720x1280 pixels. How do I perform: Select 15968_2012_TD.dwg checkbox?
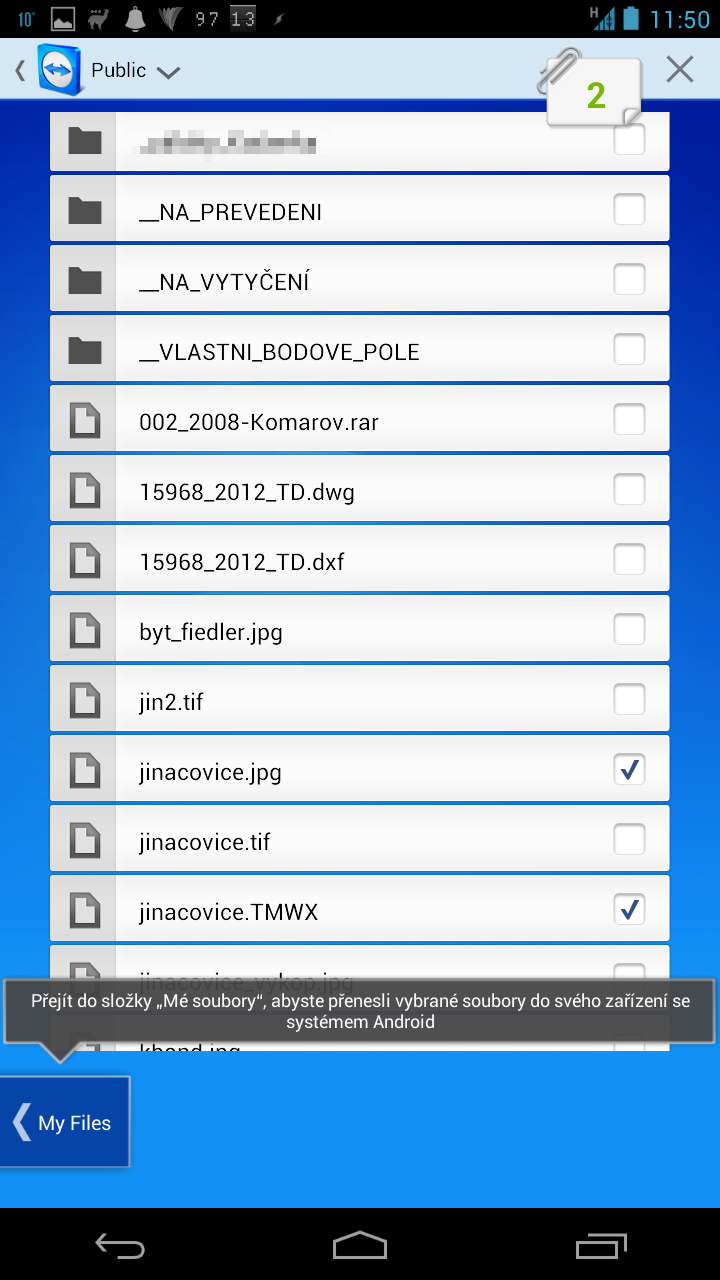629,490
